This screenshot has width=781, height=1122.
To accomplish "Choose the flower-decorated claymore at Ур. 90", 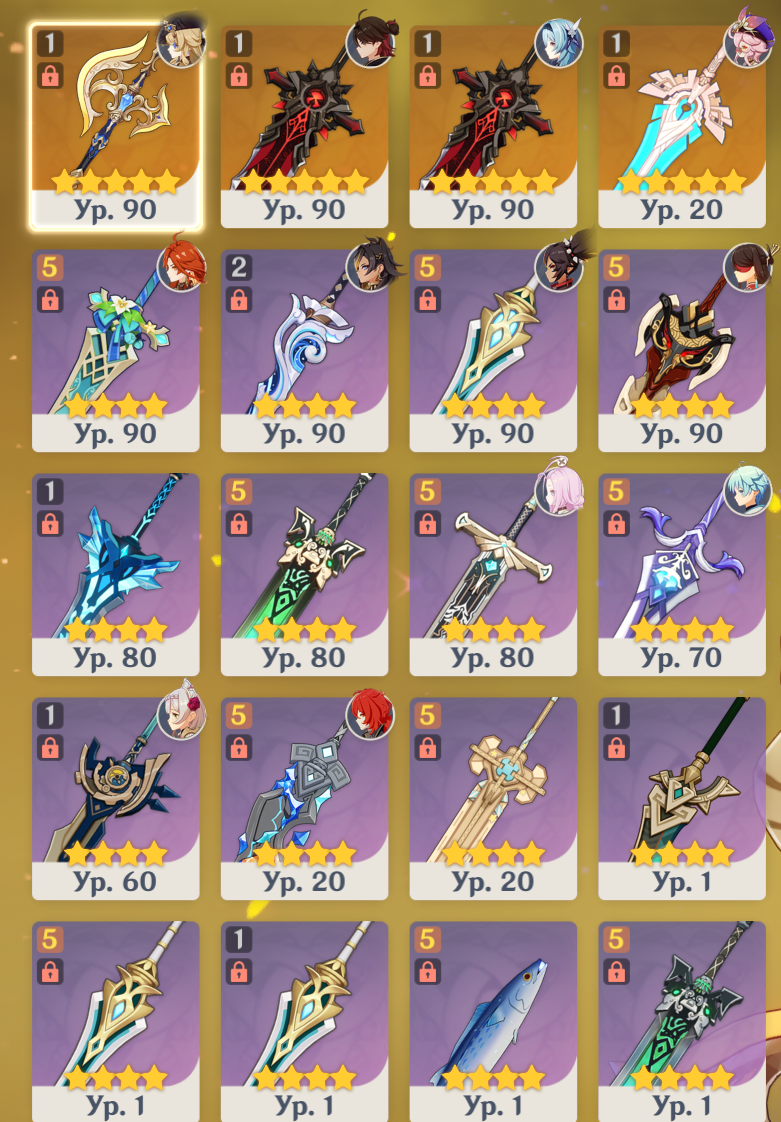I will point(116,351).
